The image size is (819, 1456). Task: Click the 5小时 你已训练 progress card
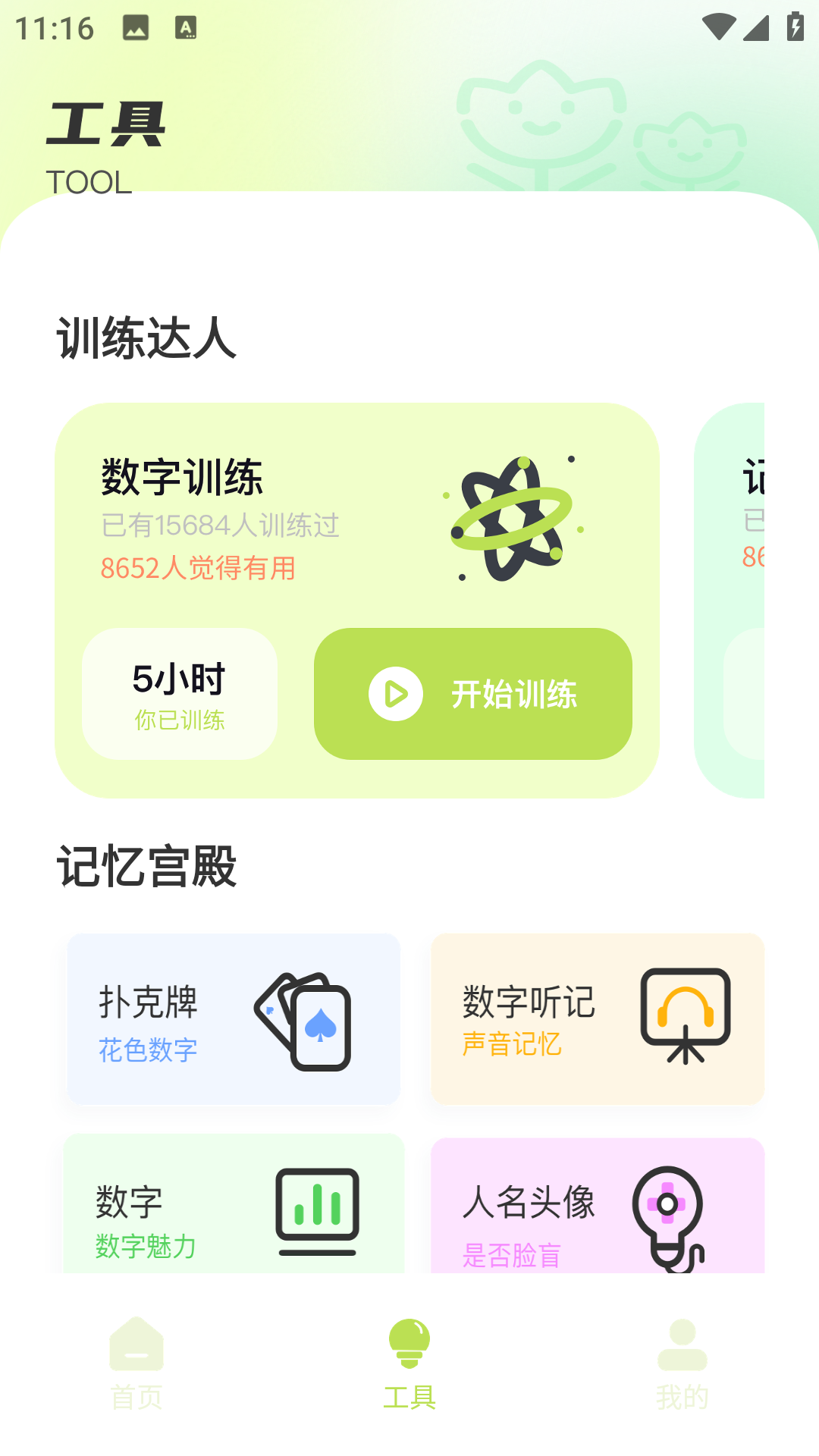point(180,692)
